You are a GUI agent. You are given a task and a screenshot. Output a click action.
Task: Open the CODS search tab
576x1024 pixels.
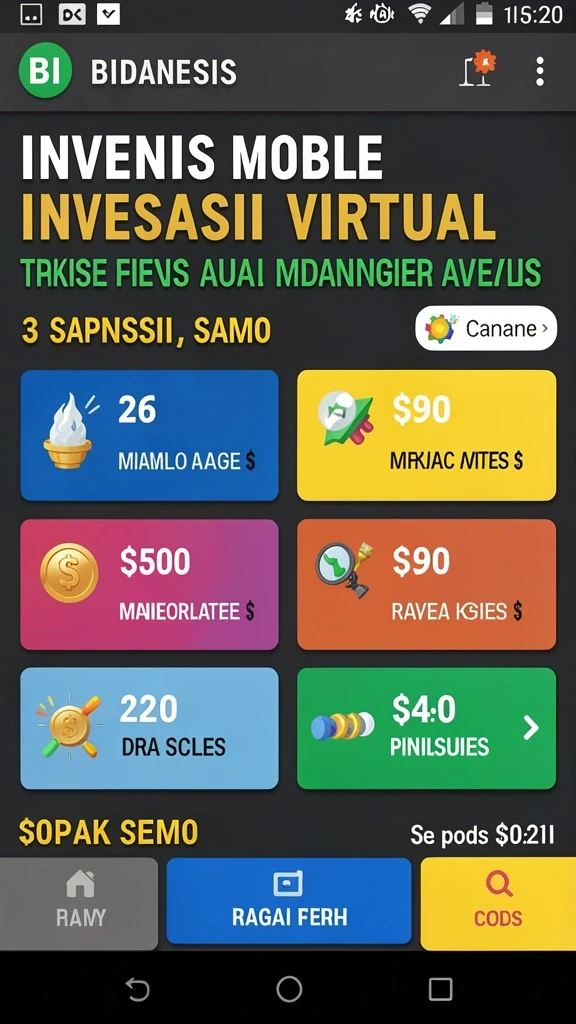click(x=498, y=903)
